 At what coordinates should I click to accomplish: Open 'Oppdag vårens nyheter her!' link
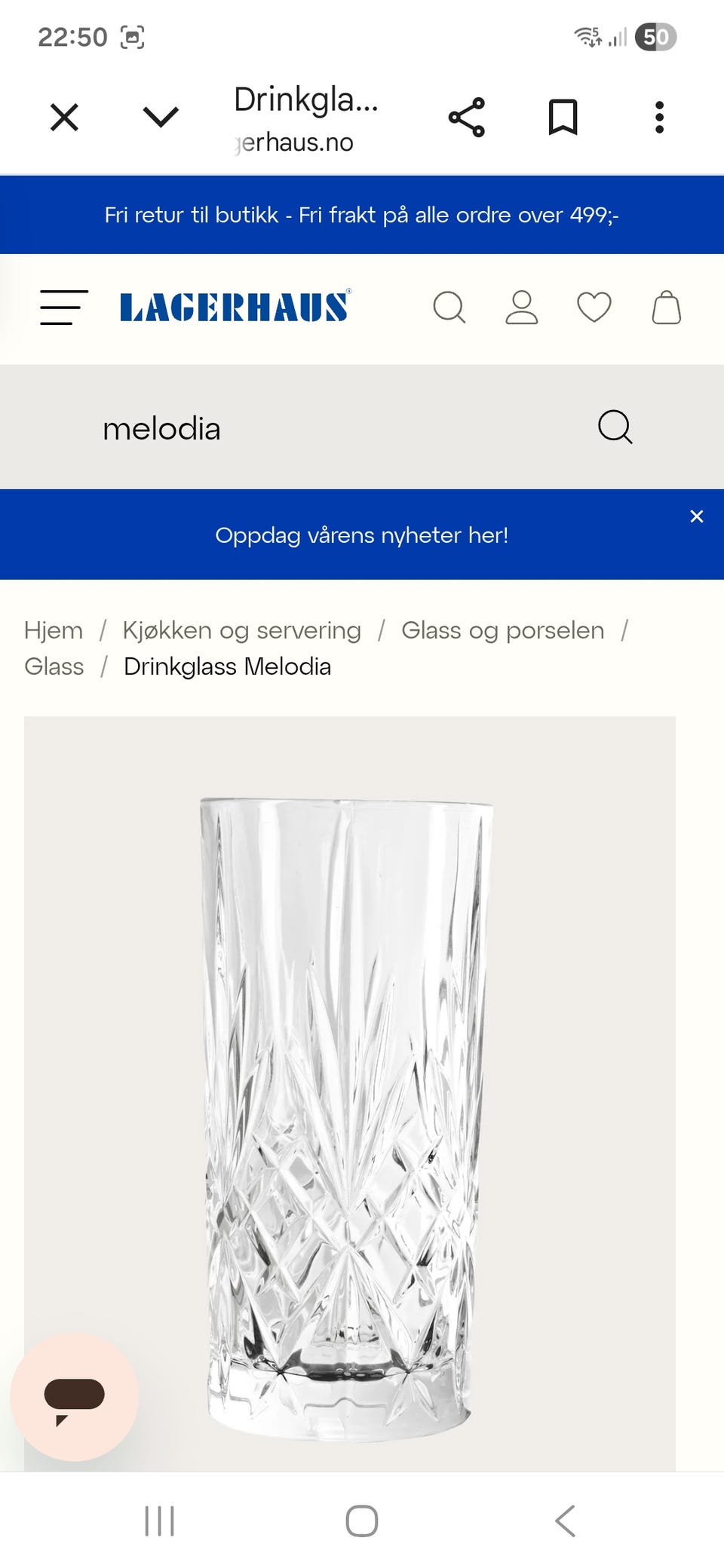point(362,535)
